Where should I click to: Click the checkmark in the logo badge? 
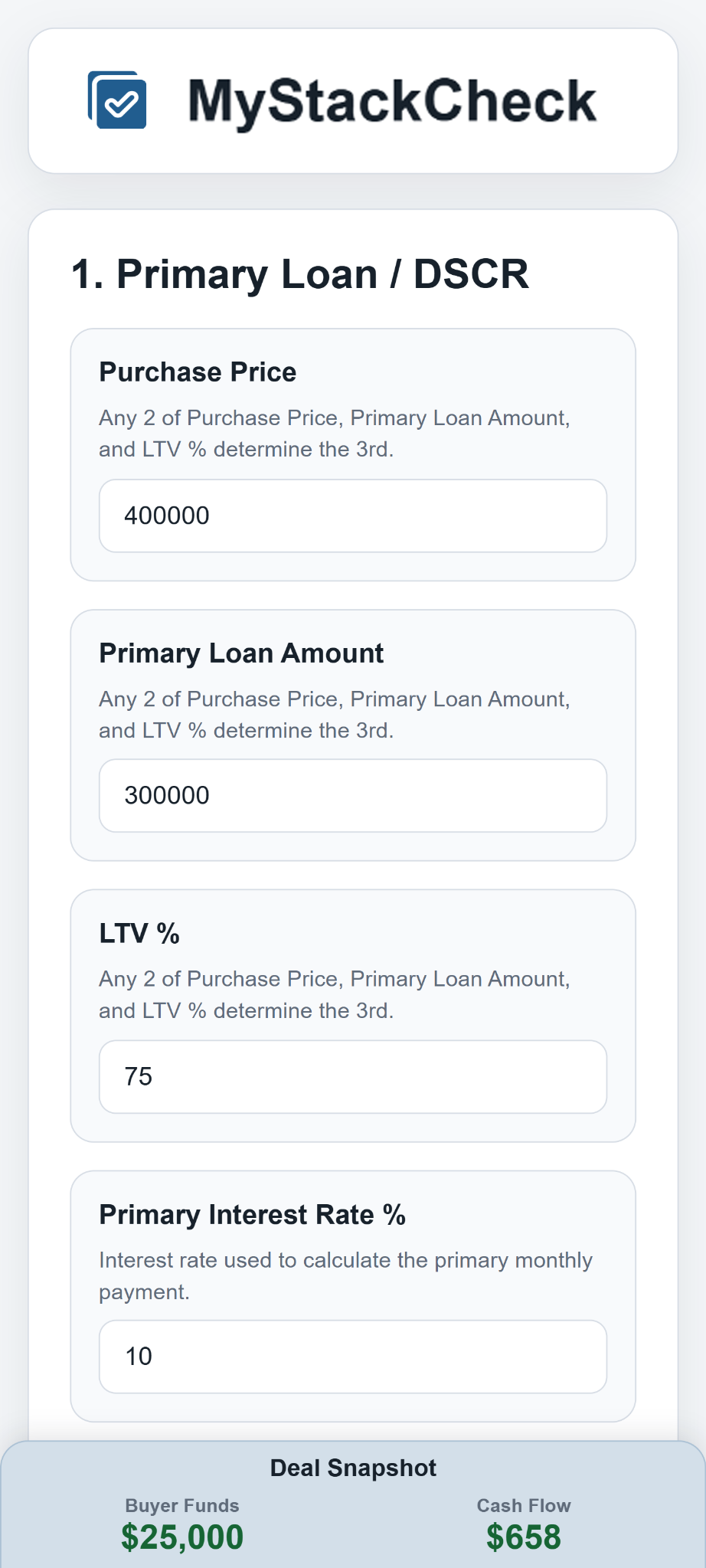pyautogui.click(x=121, y=105)
